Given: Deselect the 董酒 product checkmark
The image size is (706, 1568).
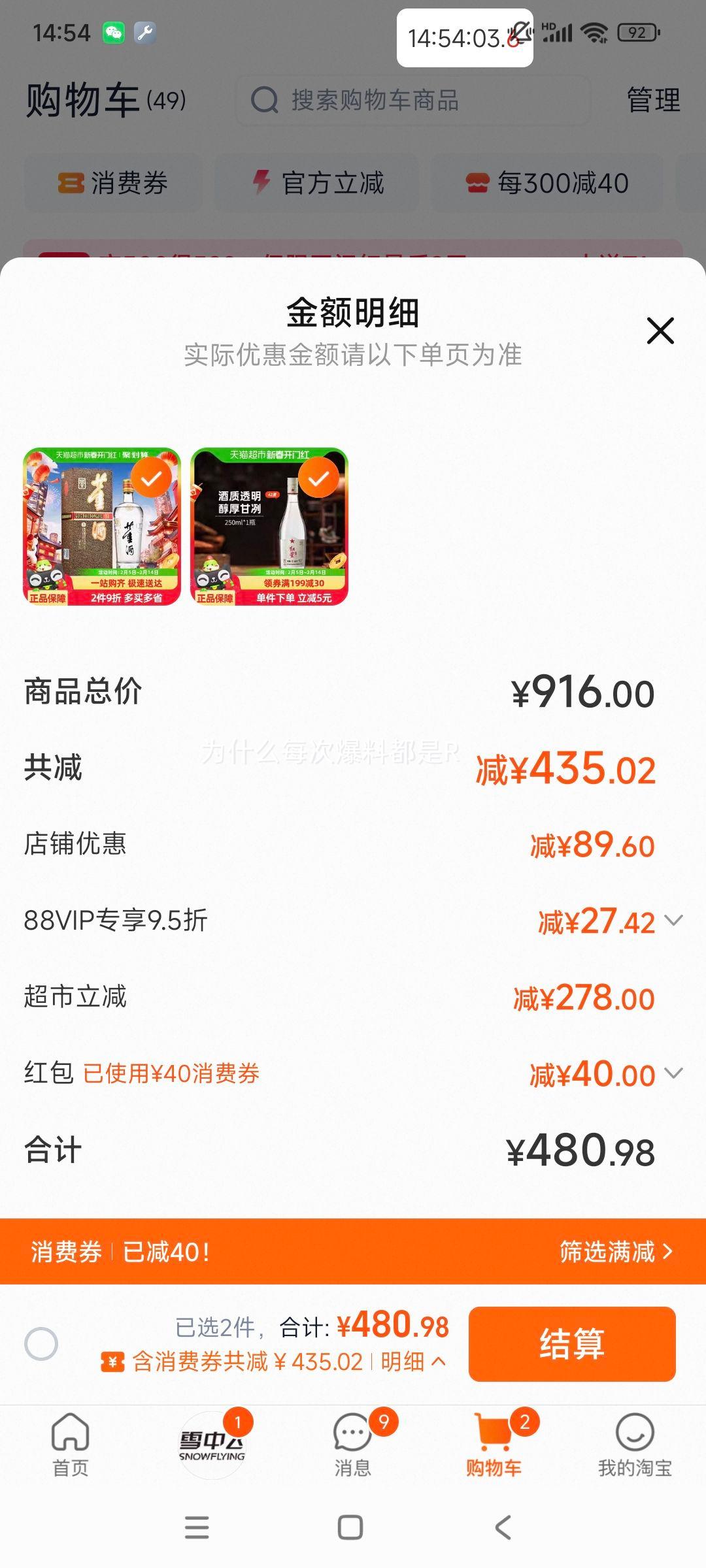Looking at the screenshot, I should (152, 476).
